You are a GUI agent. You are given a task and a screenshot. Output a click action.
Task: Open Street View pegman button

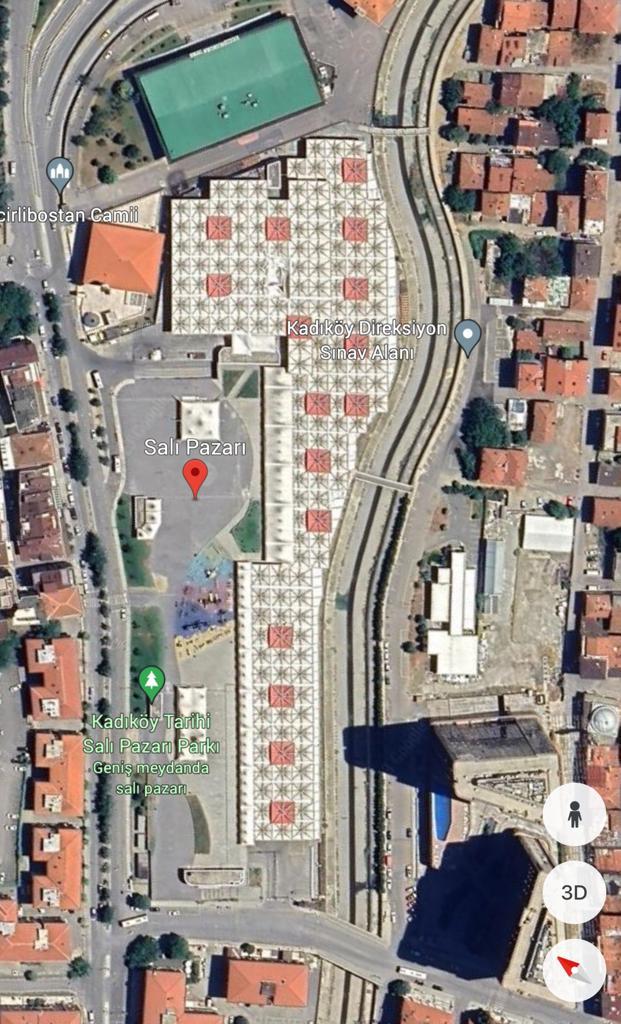tap(574, 814)
